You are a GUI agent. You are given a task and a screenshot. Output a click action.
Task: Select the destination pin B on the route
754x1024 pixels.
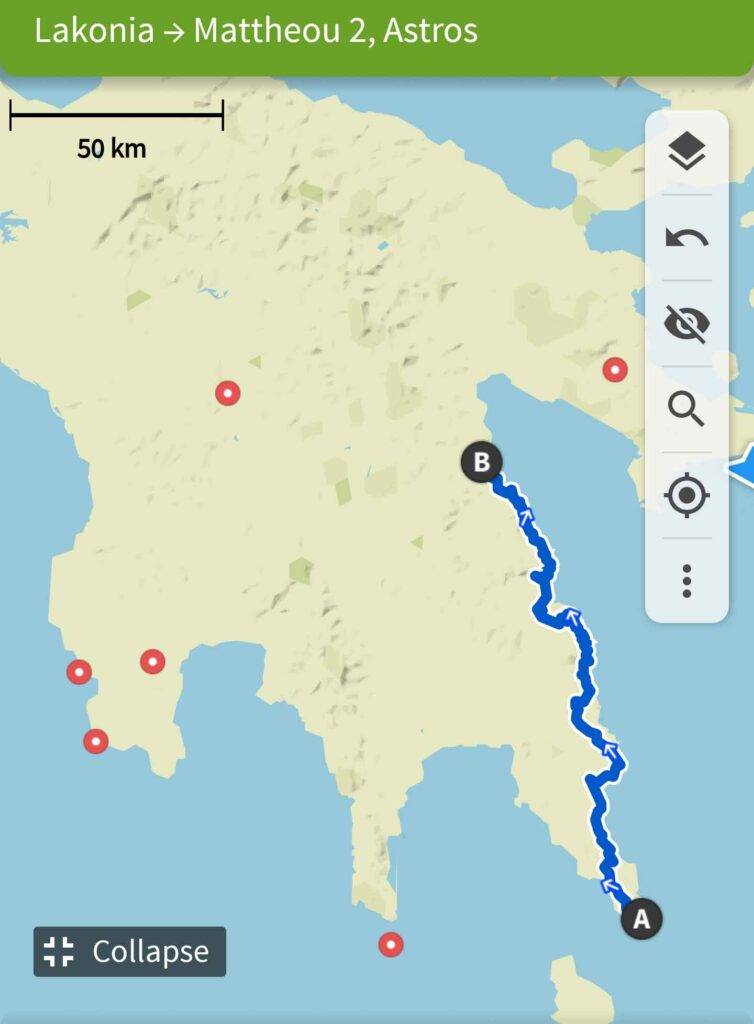click(483, 462)
